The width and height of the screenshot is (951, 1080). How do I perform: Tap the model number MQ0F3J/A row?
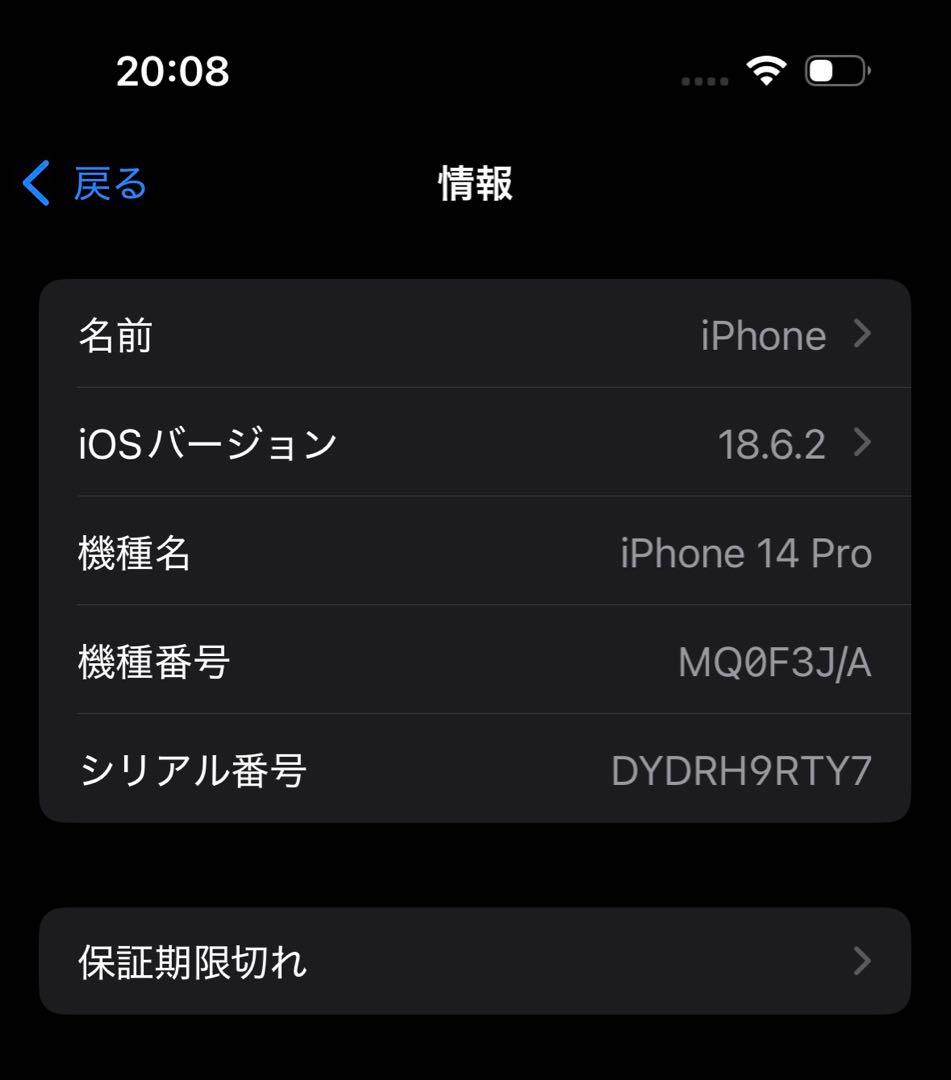pyautogui.click(x=475, y=661)
